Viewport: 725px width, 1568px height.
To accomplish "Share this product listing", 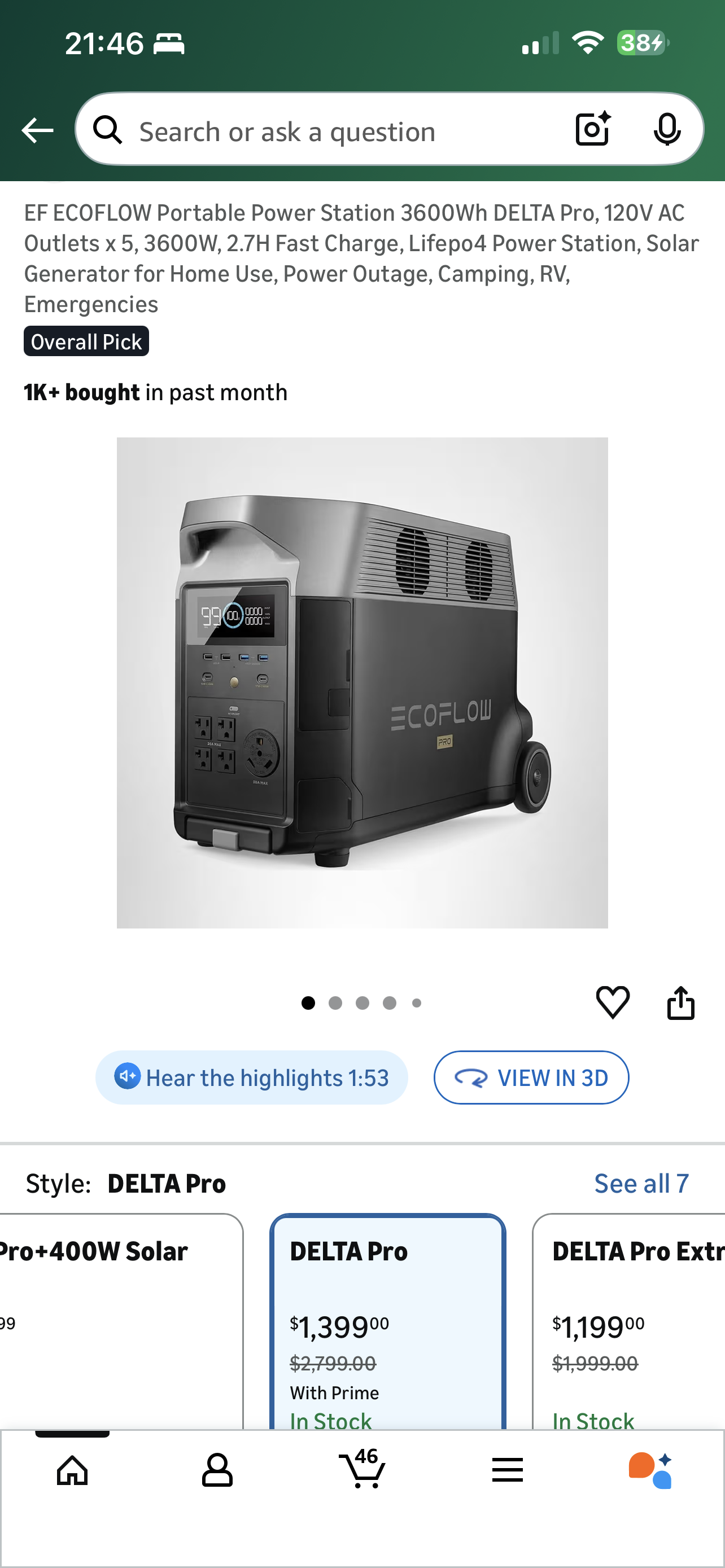I will click(x=680, y=1002).
